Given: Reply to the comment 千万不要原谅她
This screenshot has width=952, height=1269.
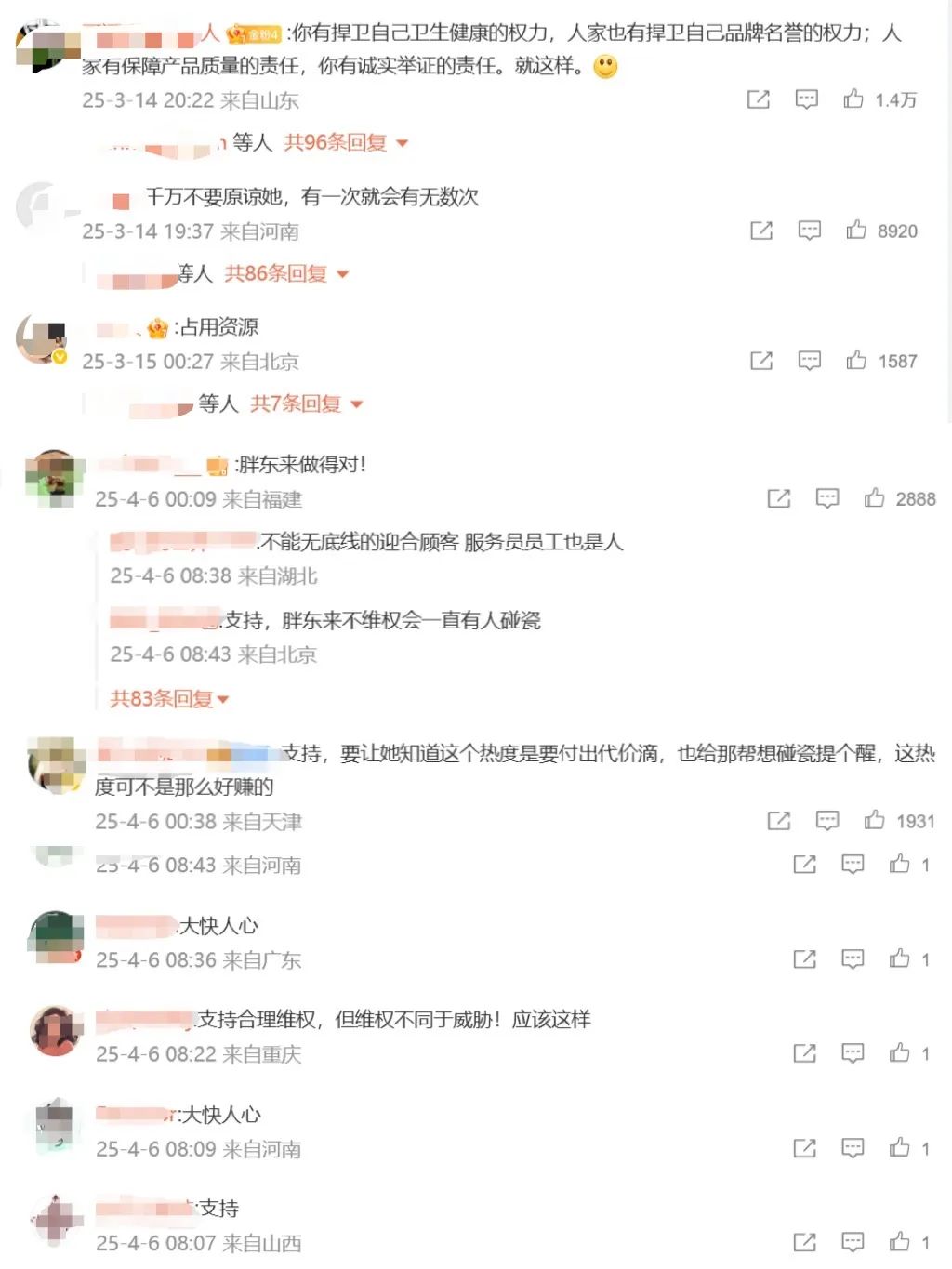Looking at the screenshot, I should (x=809, y=231).
